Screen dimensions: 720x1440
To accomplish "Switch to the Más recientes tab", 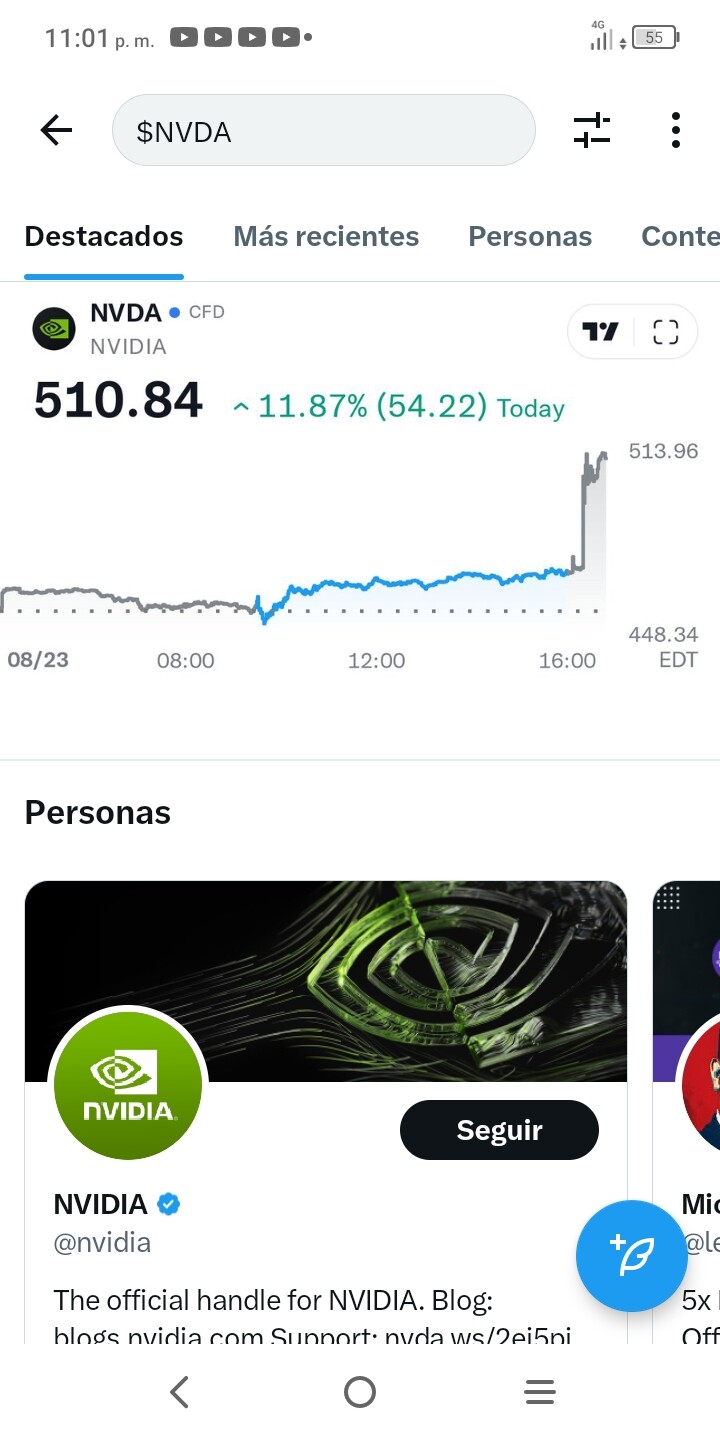I will [x=326, y=237].
